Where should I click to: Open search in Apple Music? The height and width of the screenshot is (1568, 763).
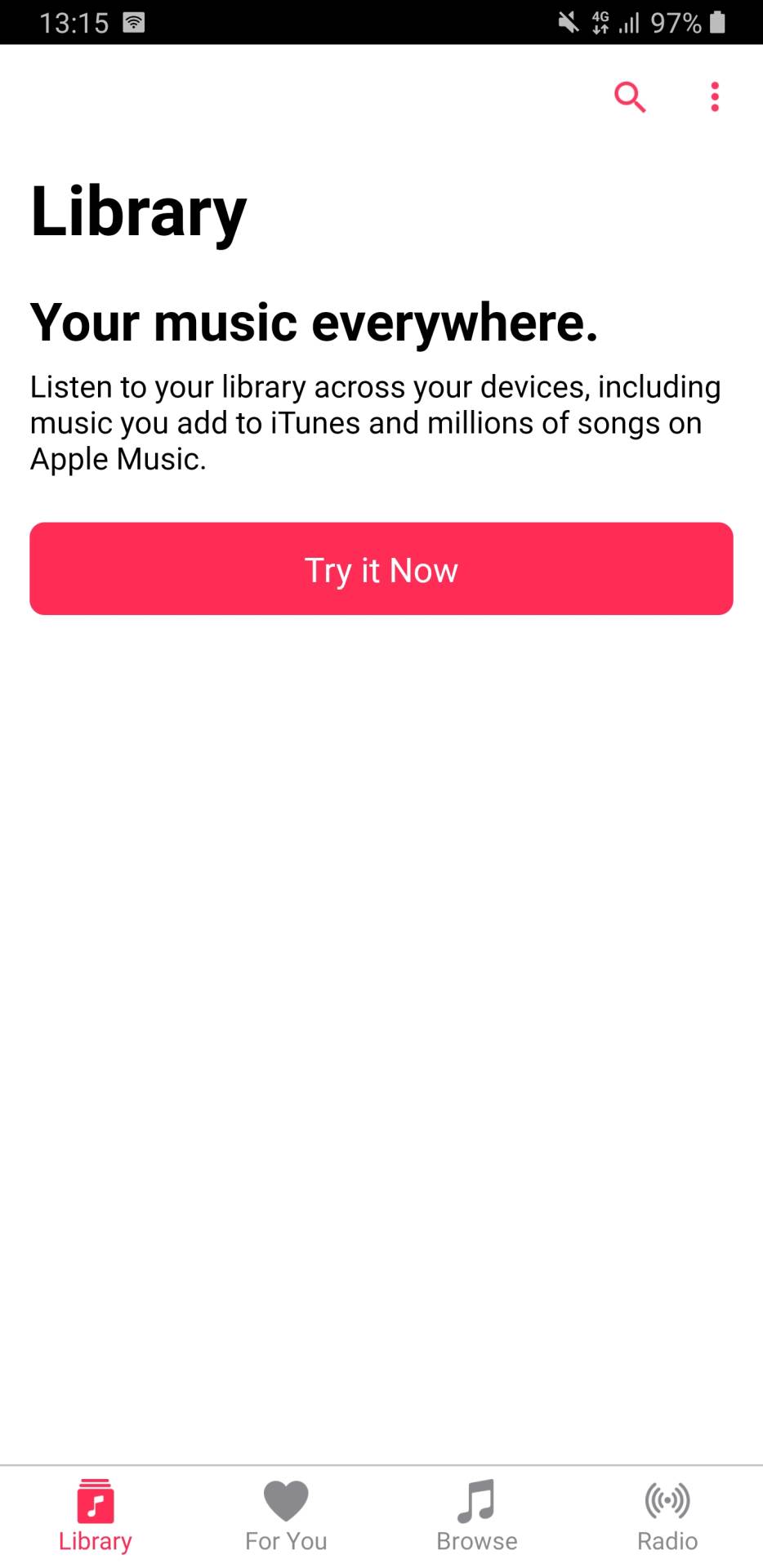(x=629, y=97)
